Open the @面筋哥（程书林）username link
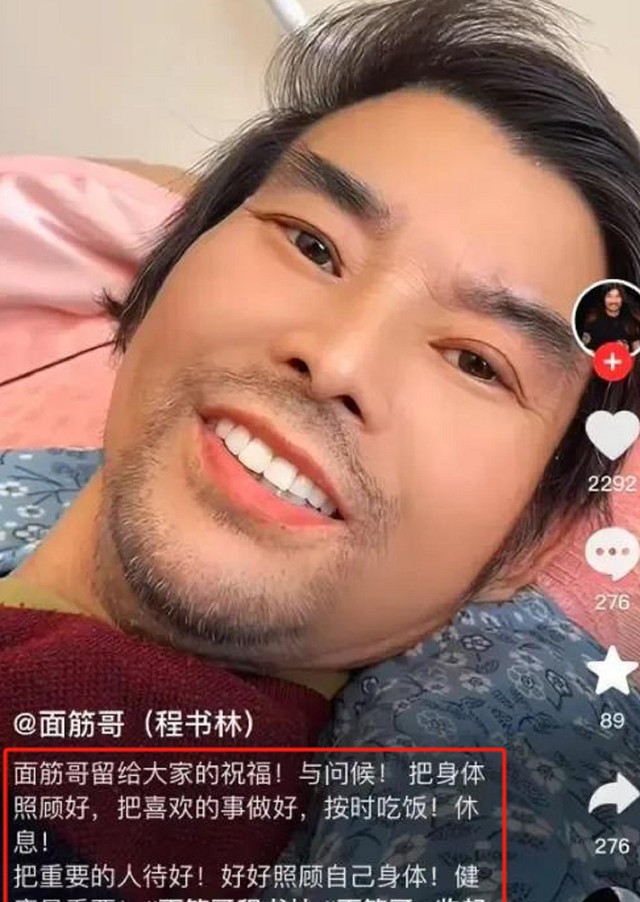Viewport: 640px width, 902px height. [133, 724]
